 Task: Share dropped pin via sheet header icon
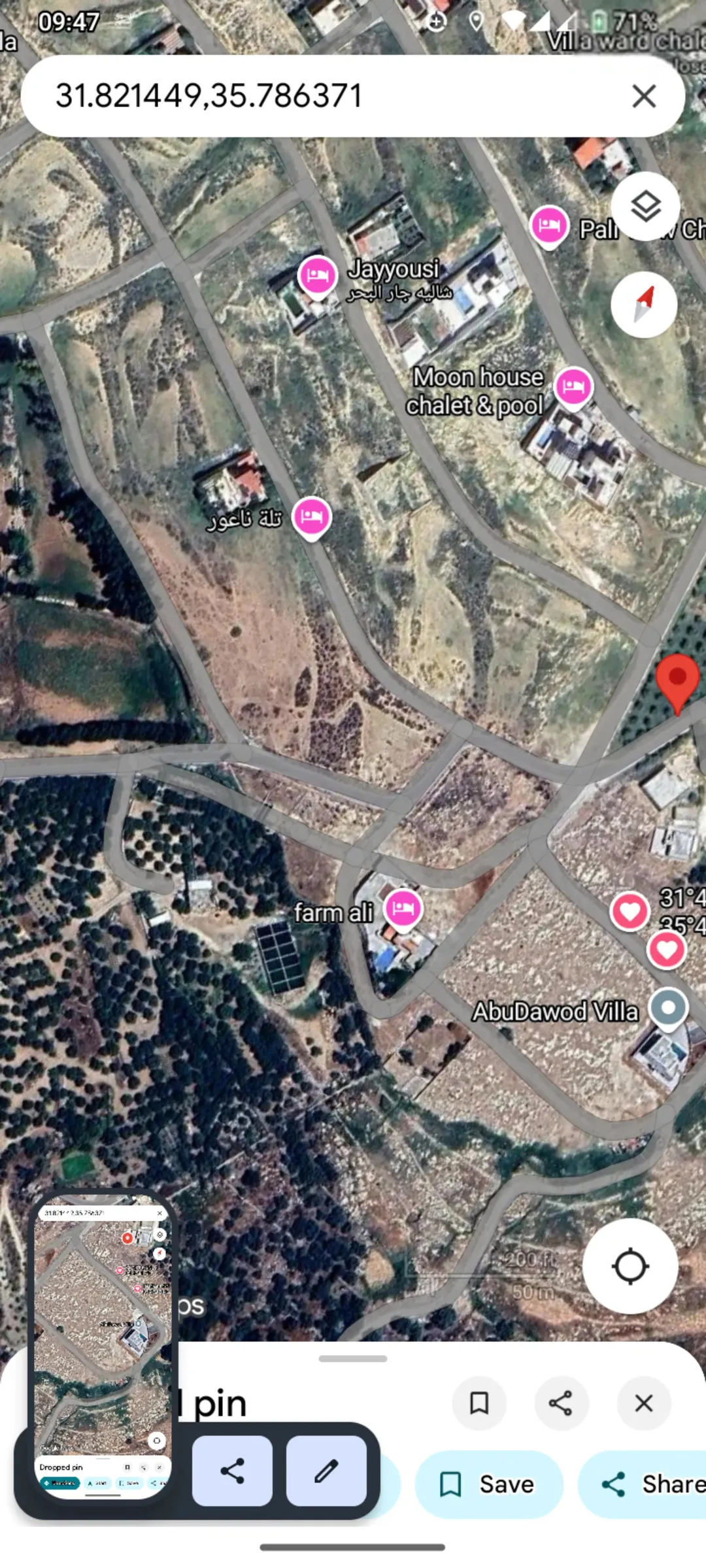point(561,1403)
